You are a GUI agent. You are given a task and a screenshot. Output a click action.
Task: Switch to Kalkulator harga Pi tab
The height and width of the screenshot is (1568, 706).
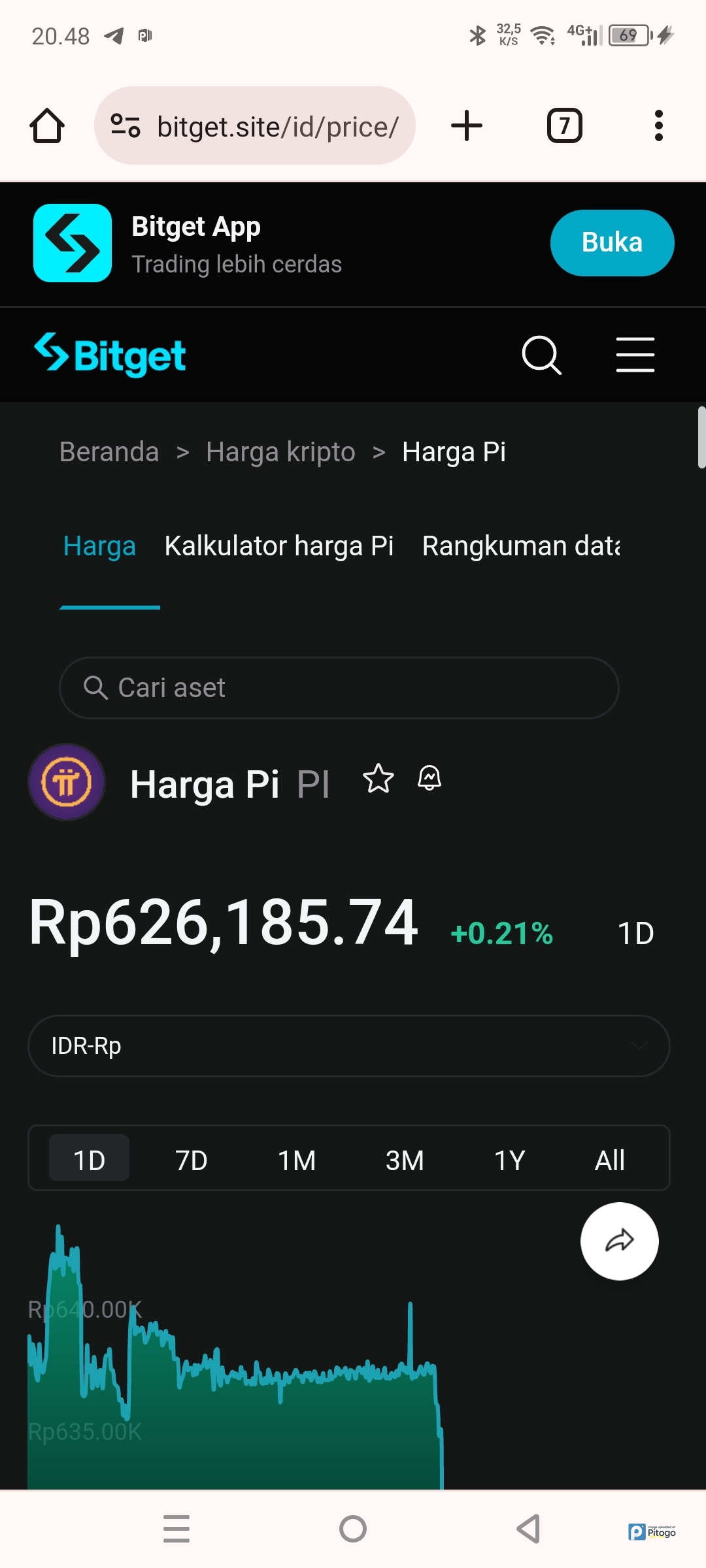click(x=279, y=546)
